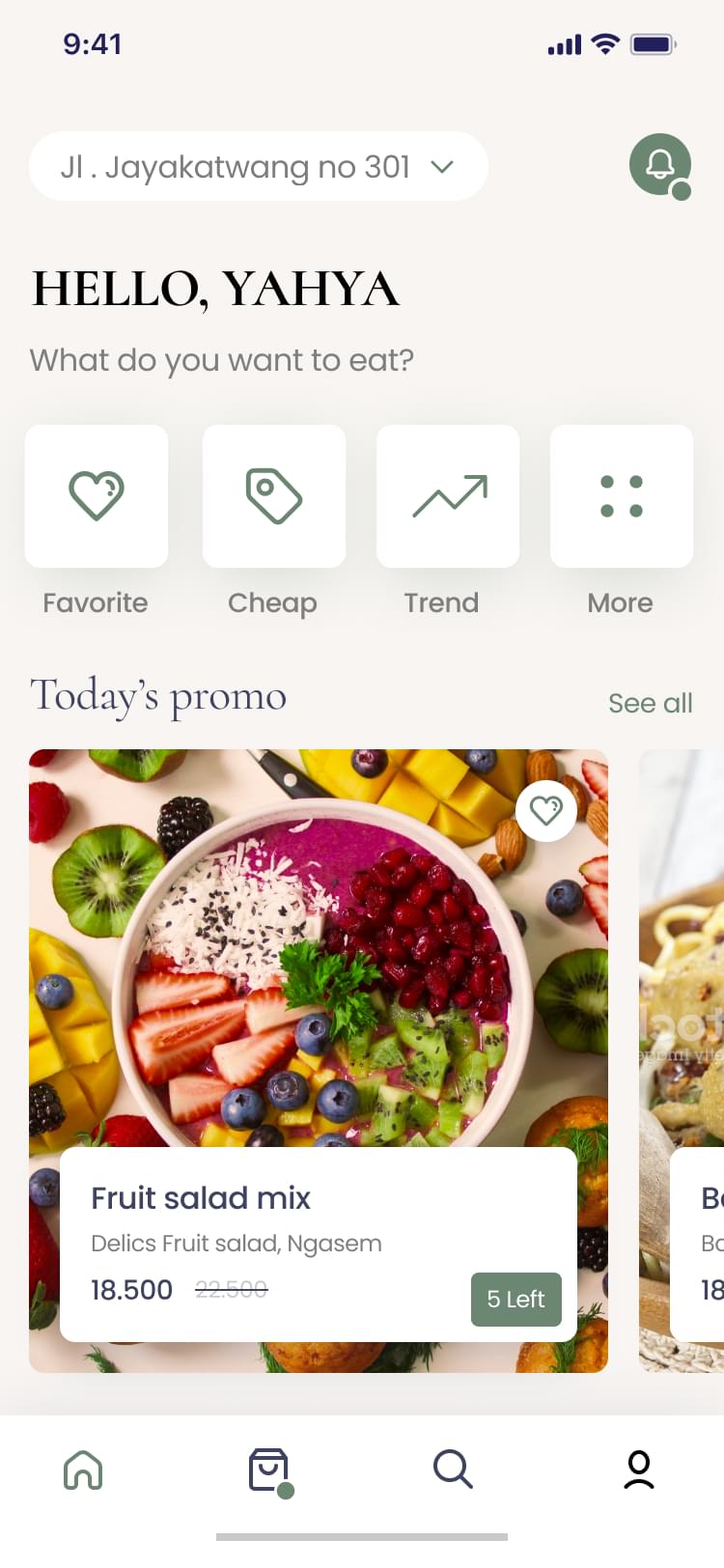Viewport: 724px width, 1568px height.
Task: Select the Favorite category
Action: pyautogui.click(x=97, y=496)
